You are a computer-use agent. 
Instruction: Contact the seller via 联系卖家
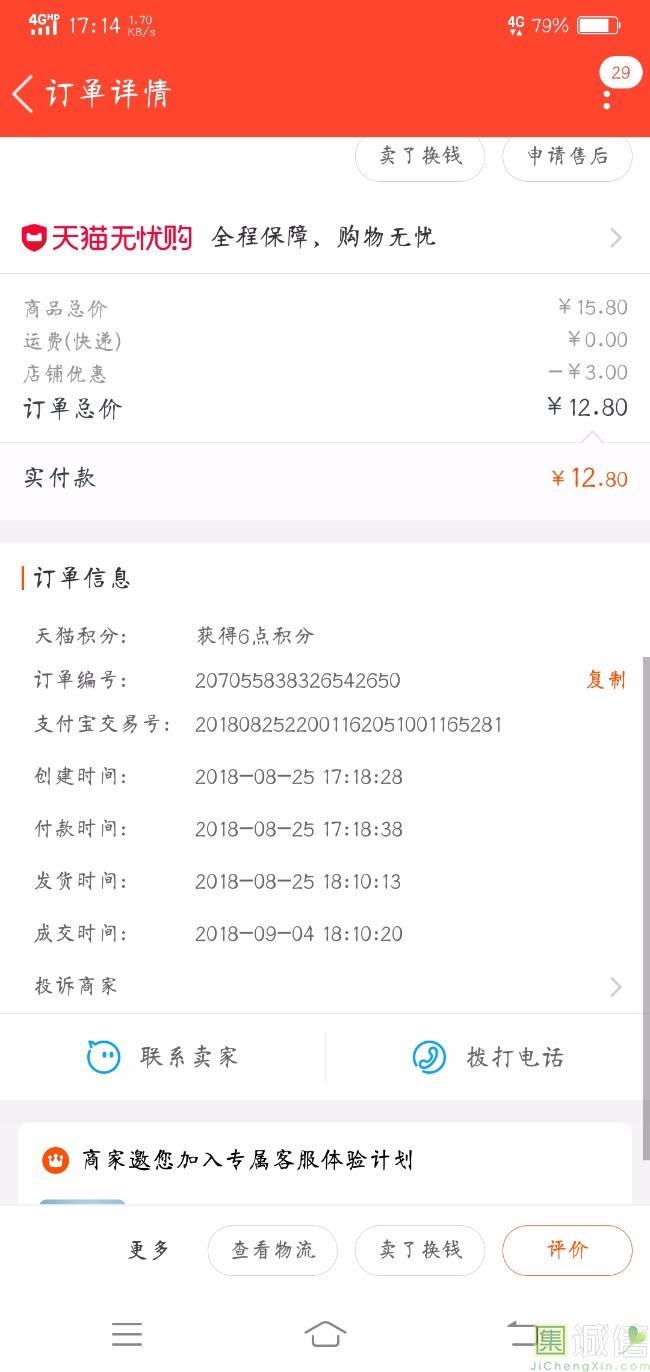point(163,1057)
